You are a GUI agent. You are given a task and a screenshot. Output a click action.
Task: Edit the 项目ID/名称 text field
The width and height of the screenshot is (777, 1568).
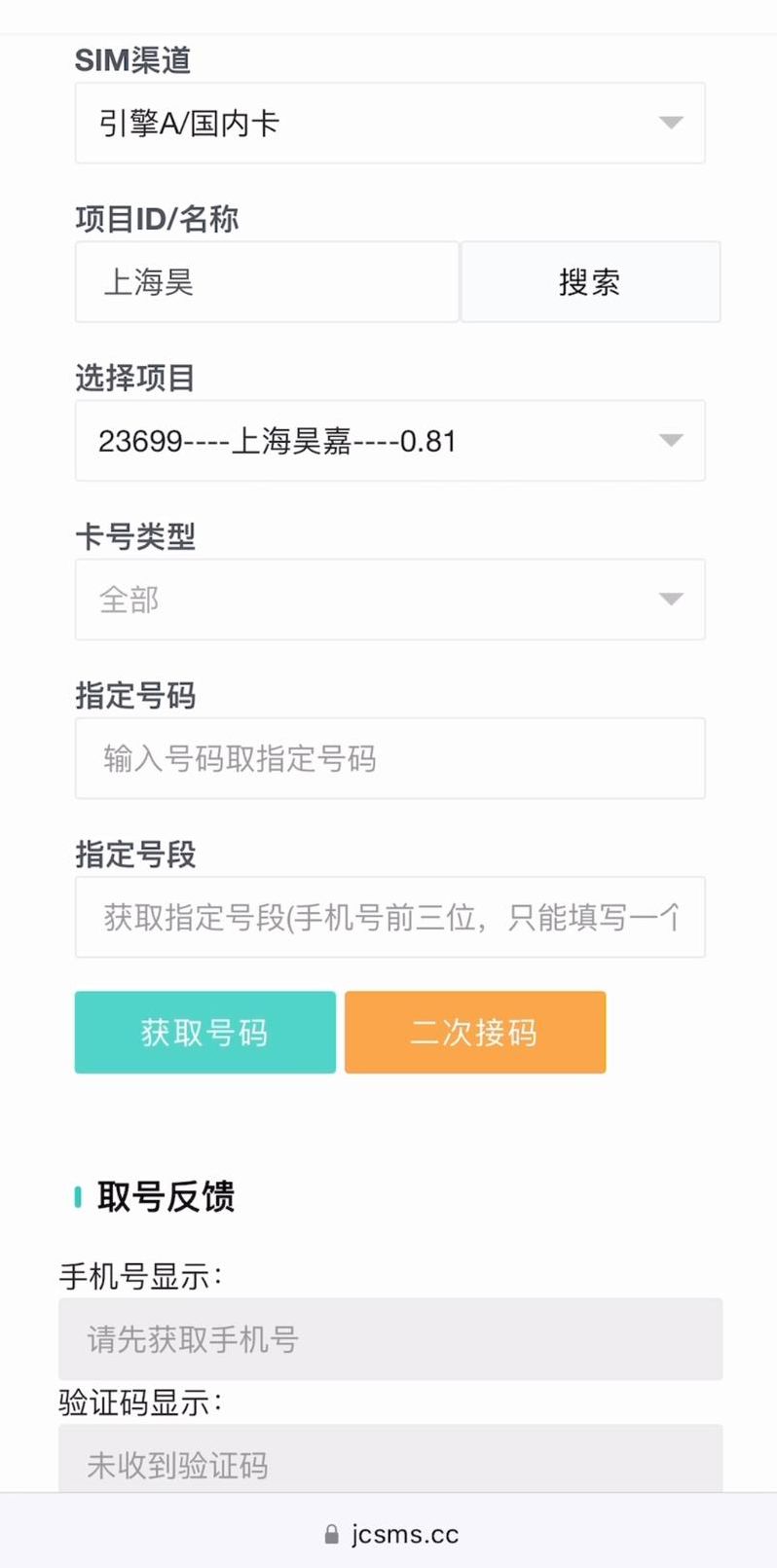[x=266, y=282]
